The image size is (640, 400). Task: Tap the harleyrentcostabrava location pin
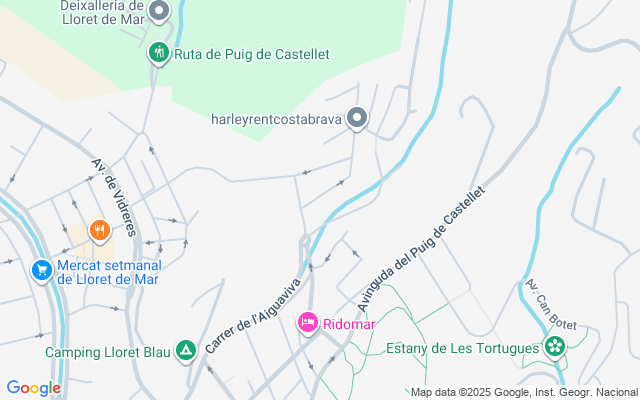(357, 119)
